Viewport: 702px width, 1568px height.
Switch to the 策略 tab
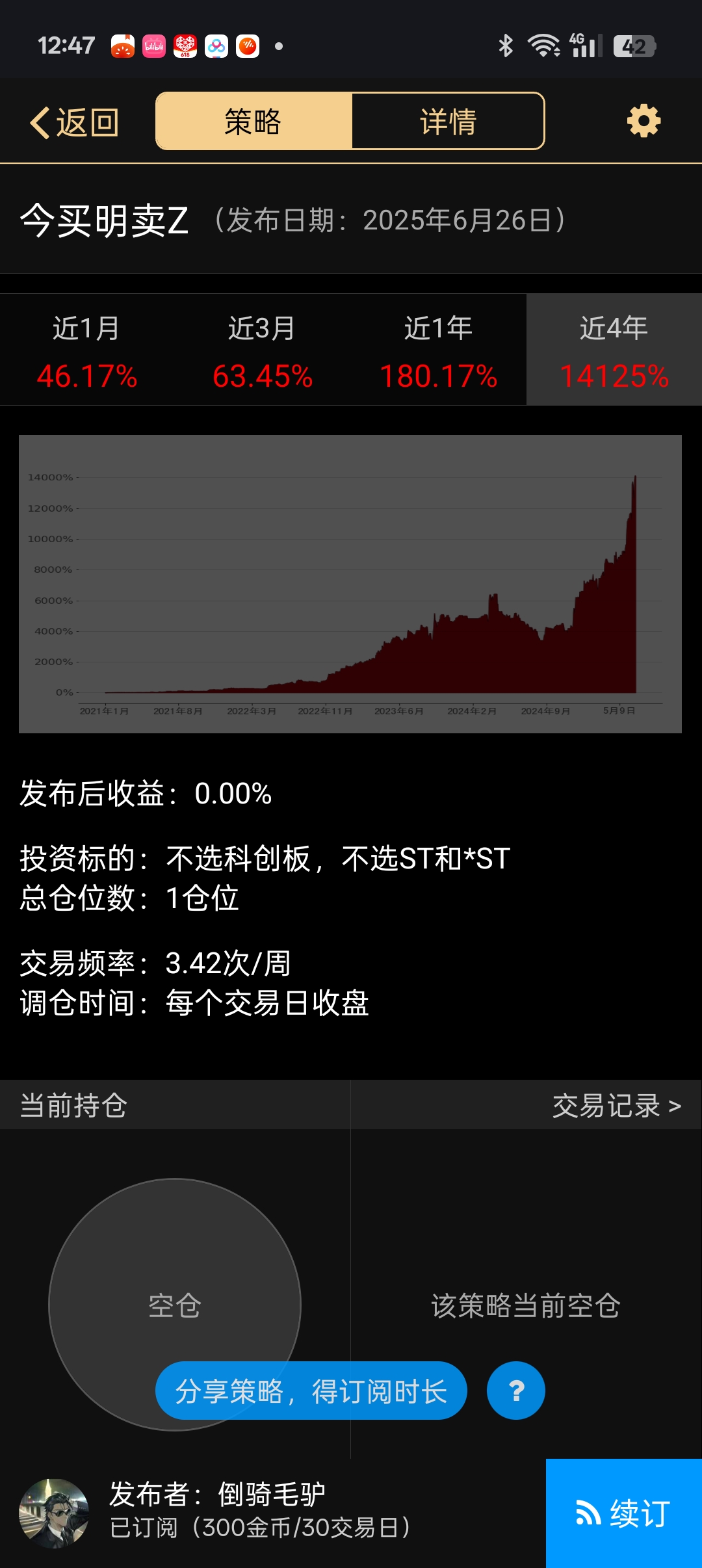253,122
